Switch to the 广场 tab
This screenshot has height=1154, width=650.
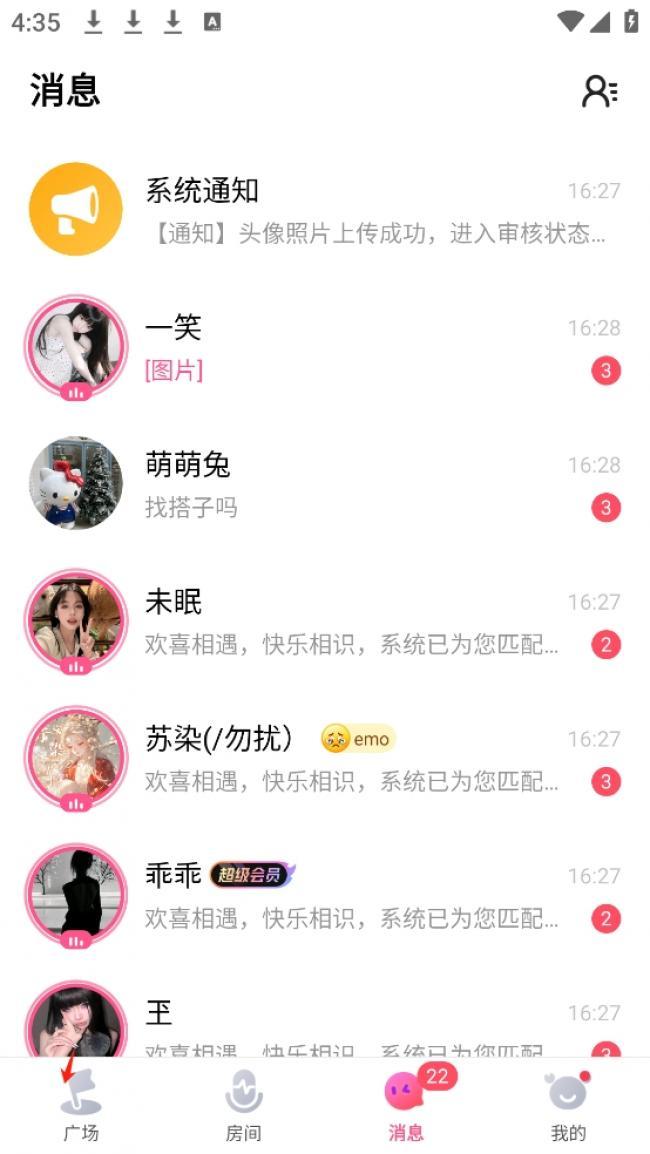point(81,1106)
